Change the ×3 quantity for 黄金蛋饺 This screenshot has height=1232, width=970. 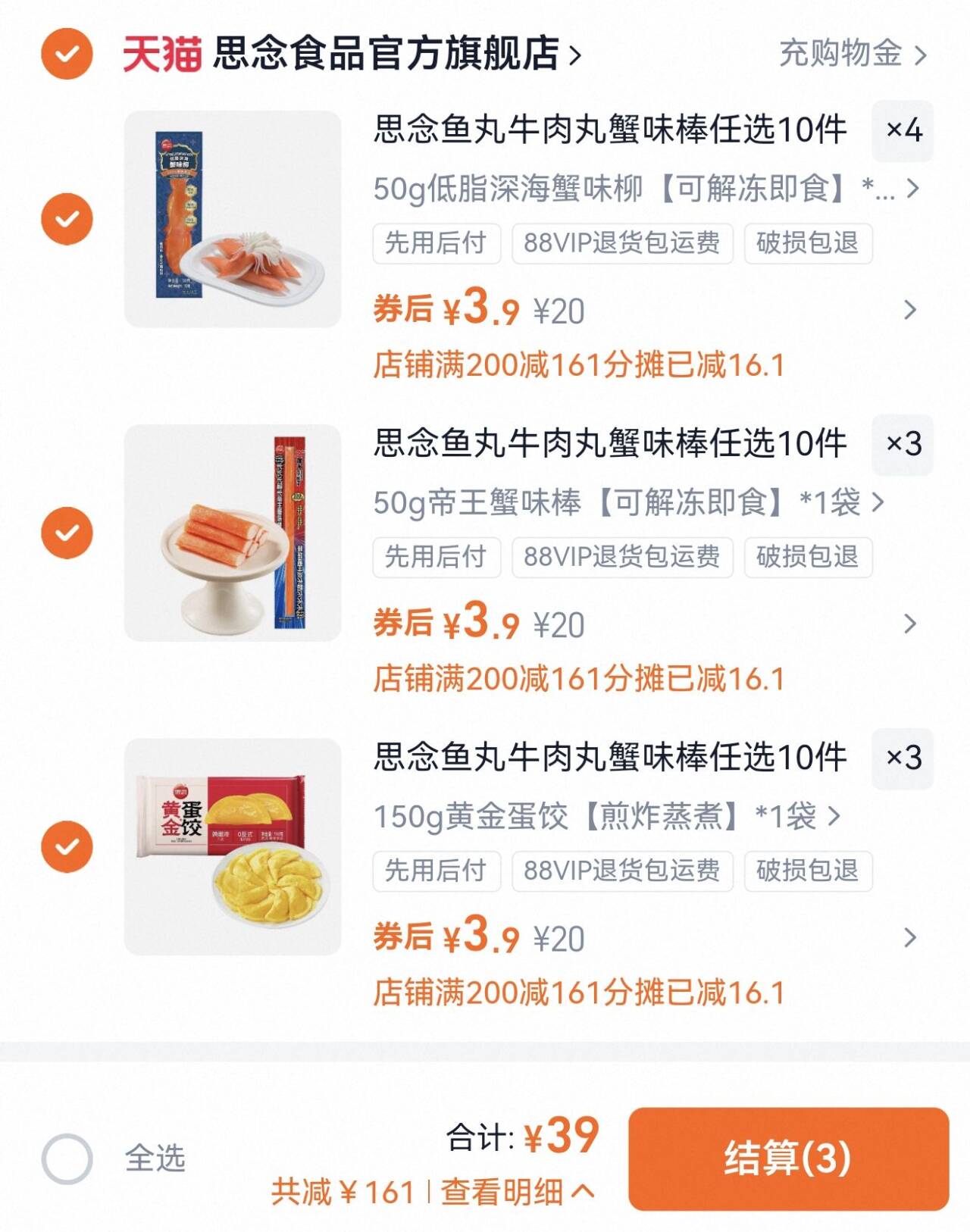point(903,758)
